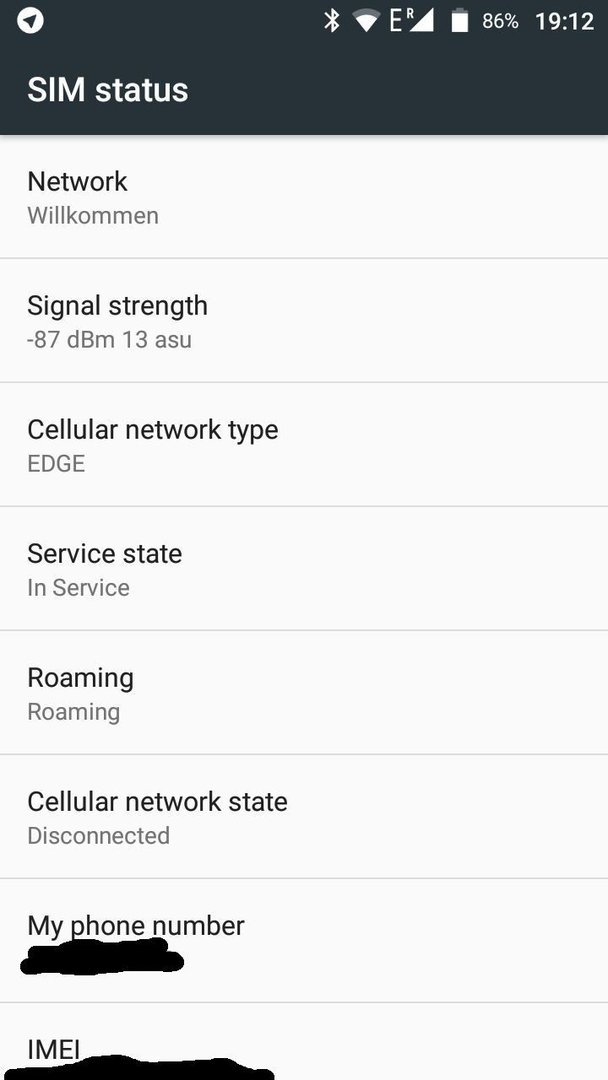This screenshot has width=608, height=1080.
Task: Choose the Cellular network state row
Action: 304,816
